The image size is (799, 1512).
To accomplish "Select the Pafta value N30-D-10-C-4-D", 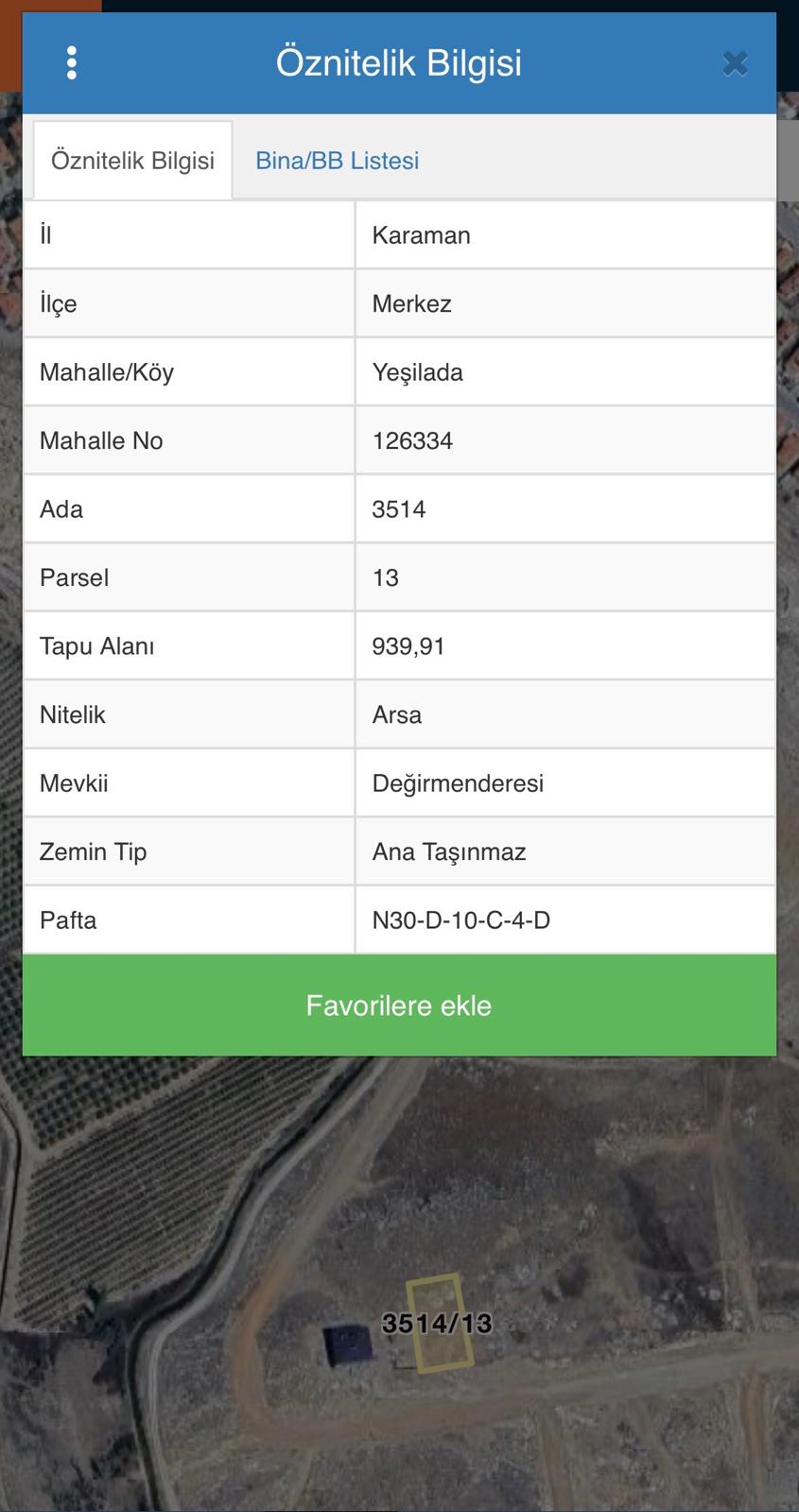I will pyautogui.click(x=460, y=919).
